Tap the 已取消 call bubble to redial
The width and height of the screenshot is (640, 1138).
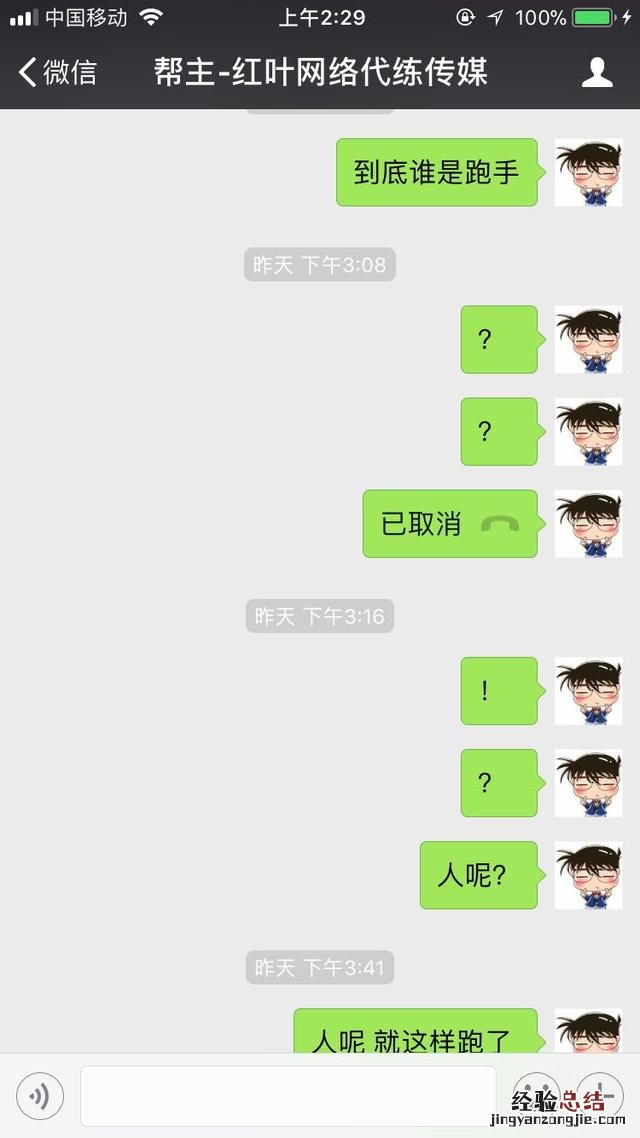coord(449,524)
